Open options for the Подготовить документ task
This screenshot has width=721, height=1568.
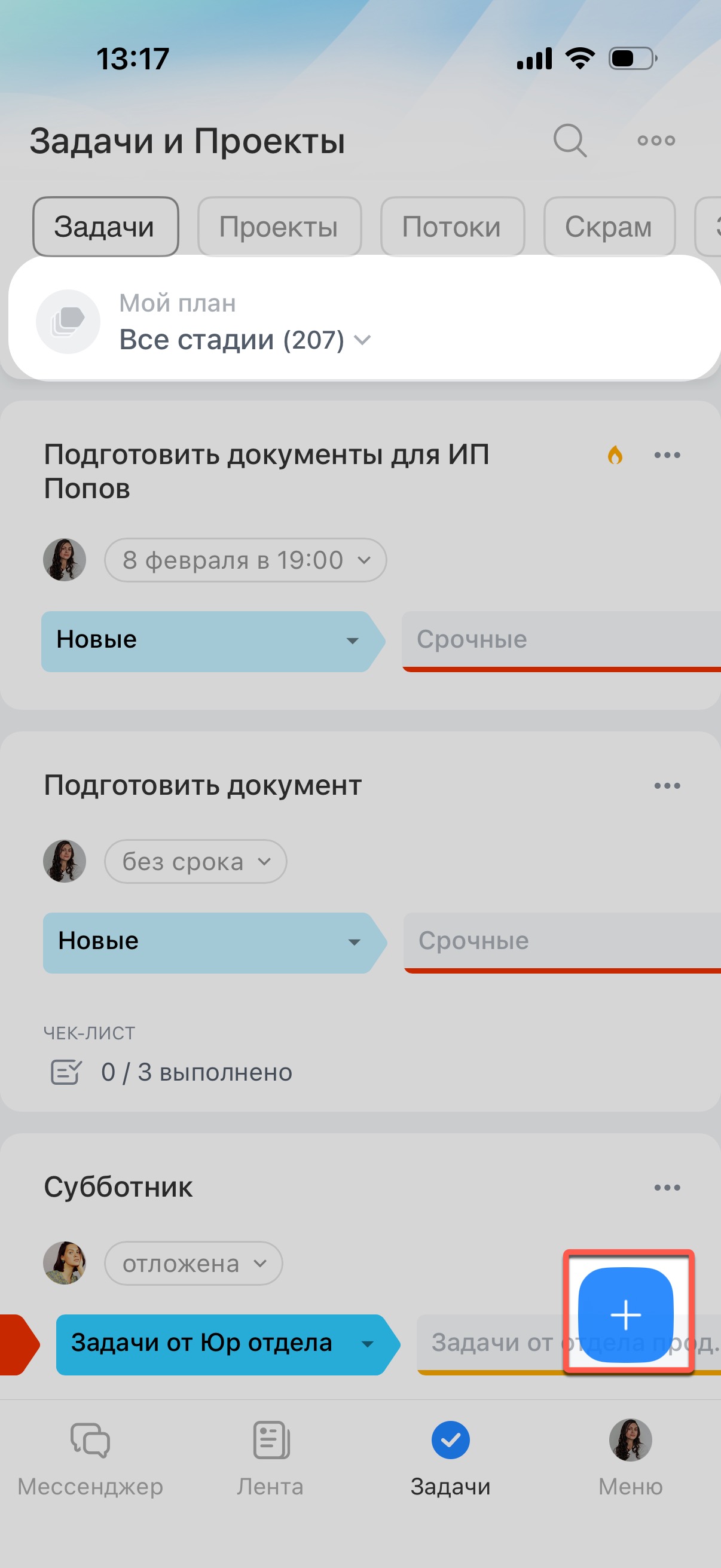tap(667, 786)
